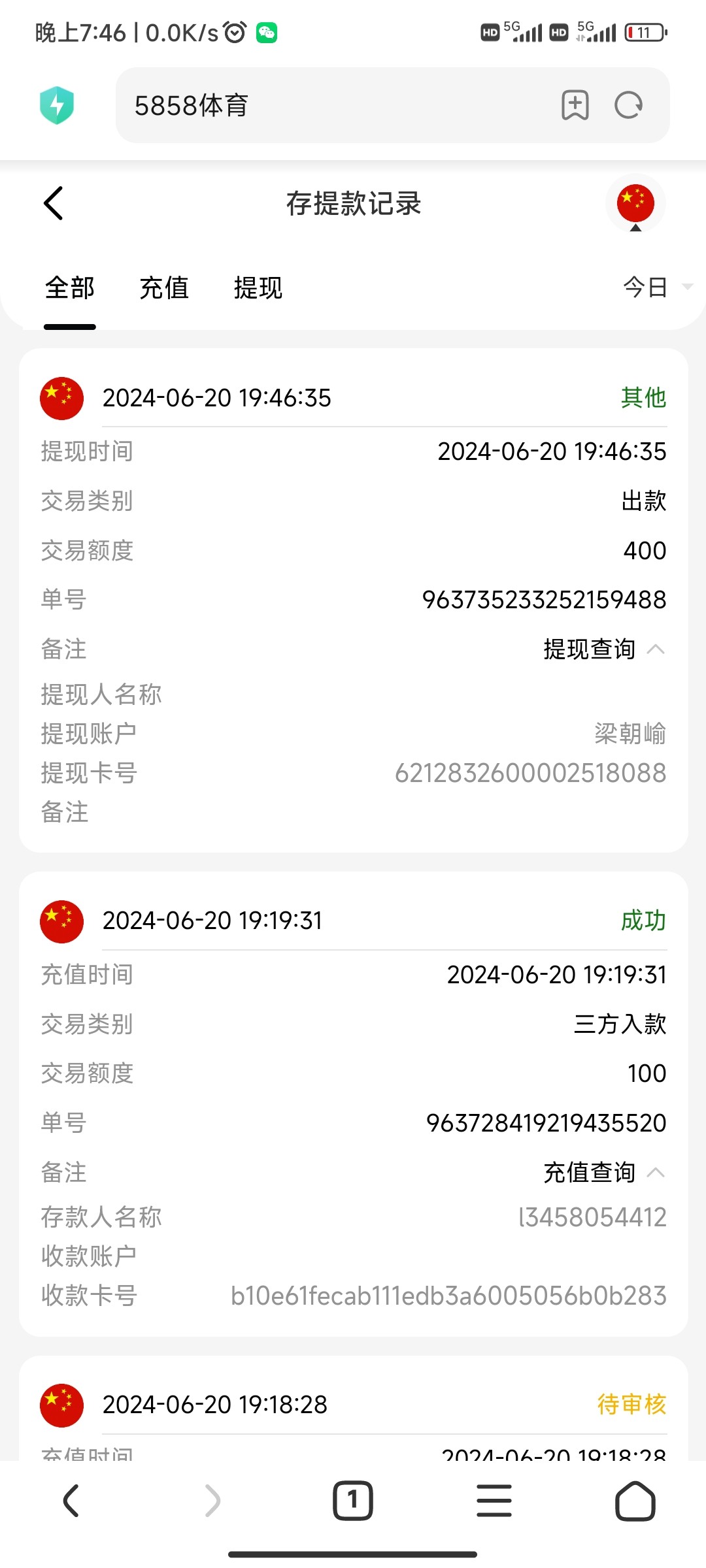Tap the battery indicator in status bar
This screenshot has height=1568, width=706.
pyautogui.click(x=645, y=31)
